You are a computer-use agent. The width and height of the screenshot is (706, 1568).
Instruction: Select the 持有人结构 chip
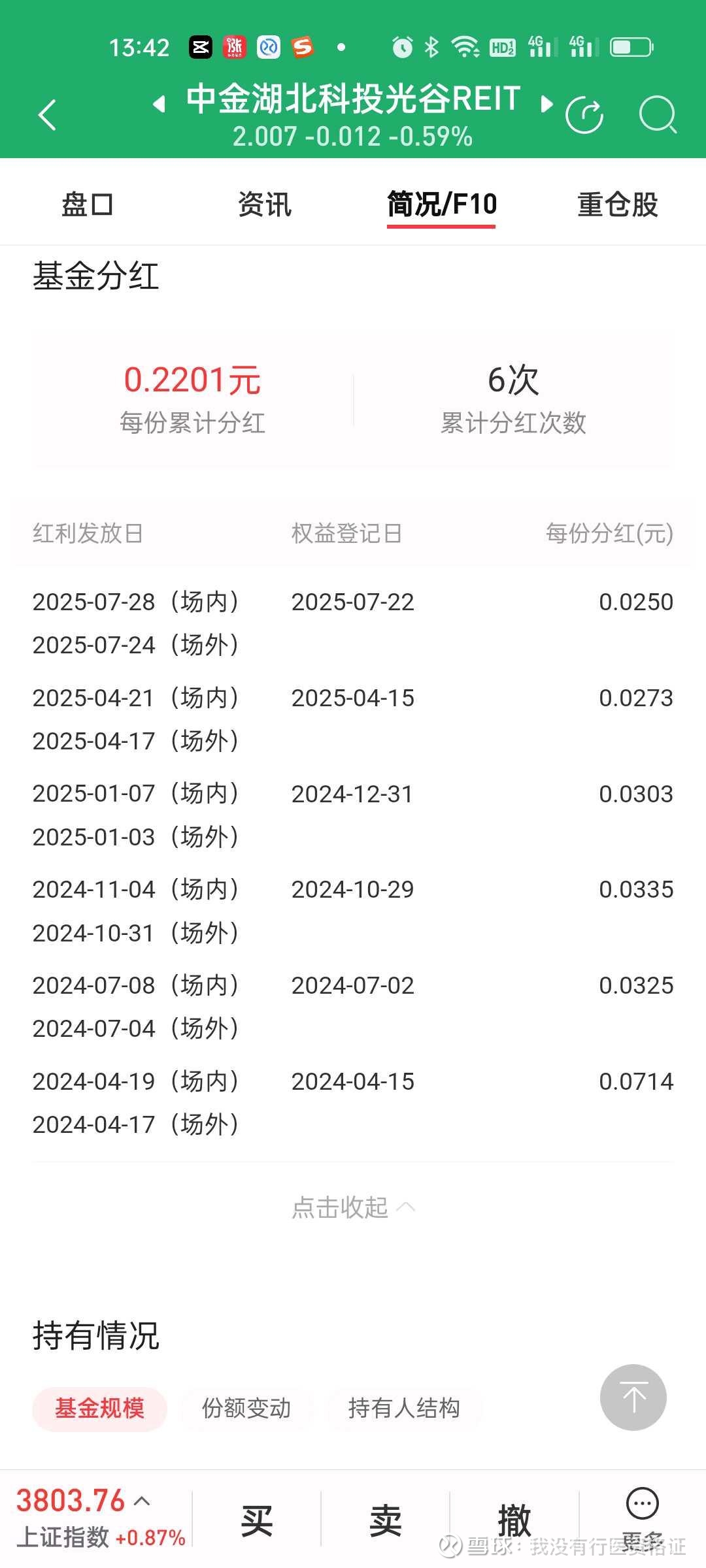[x=404, y=1408]
